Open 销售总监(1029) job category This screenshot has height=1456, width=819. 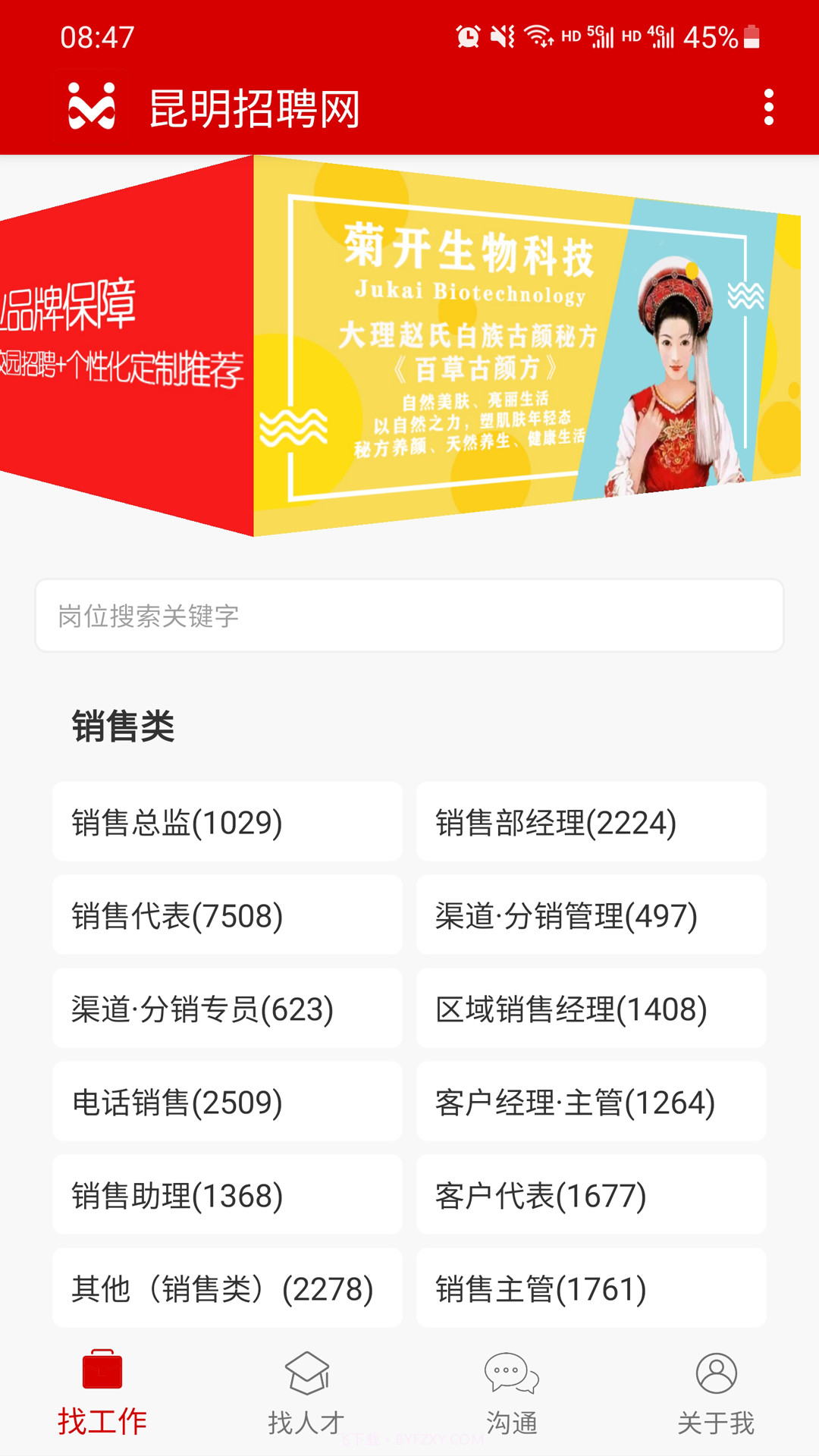[x=227, y=821]
